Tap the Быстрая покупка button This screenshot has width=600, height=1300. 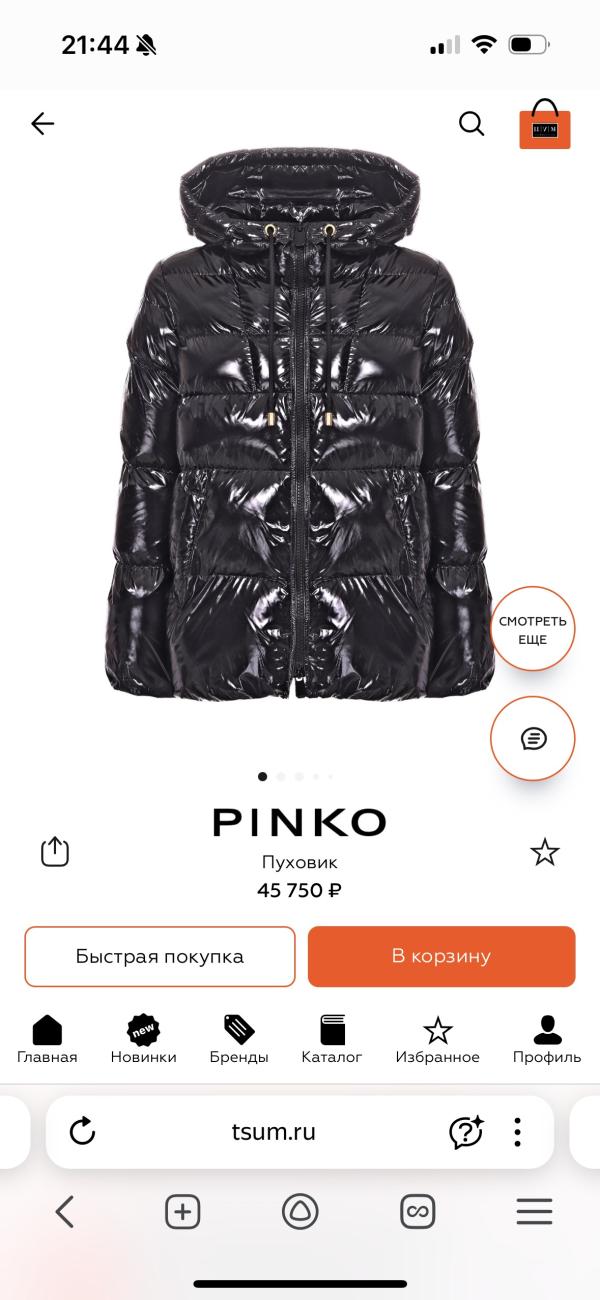click(160, 956)
